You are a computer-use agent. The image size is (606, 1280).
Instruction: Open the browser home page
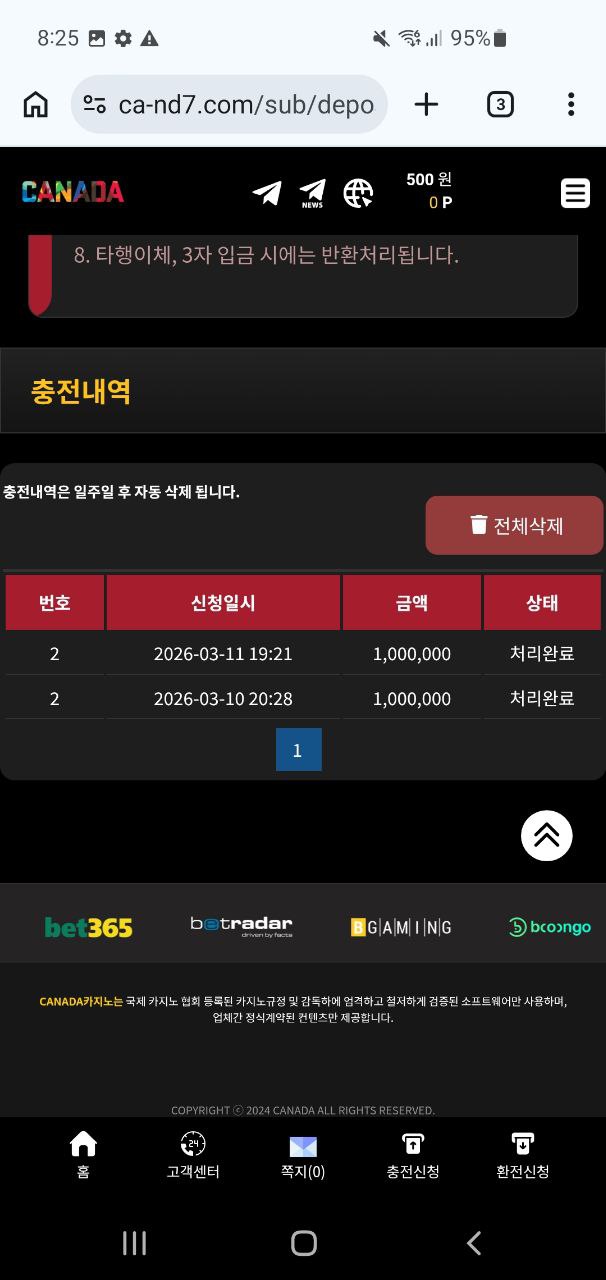36,104
